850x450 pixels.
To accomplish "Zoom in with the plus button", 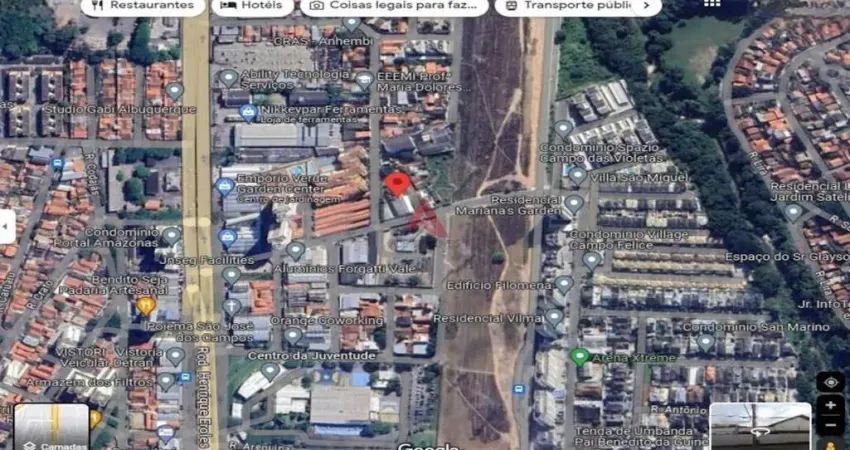I will pyautogui.click(x=830, y=405).
